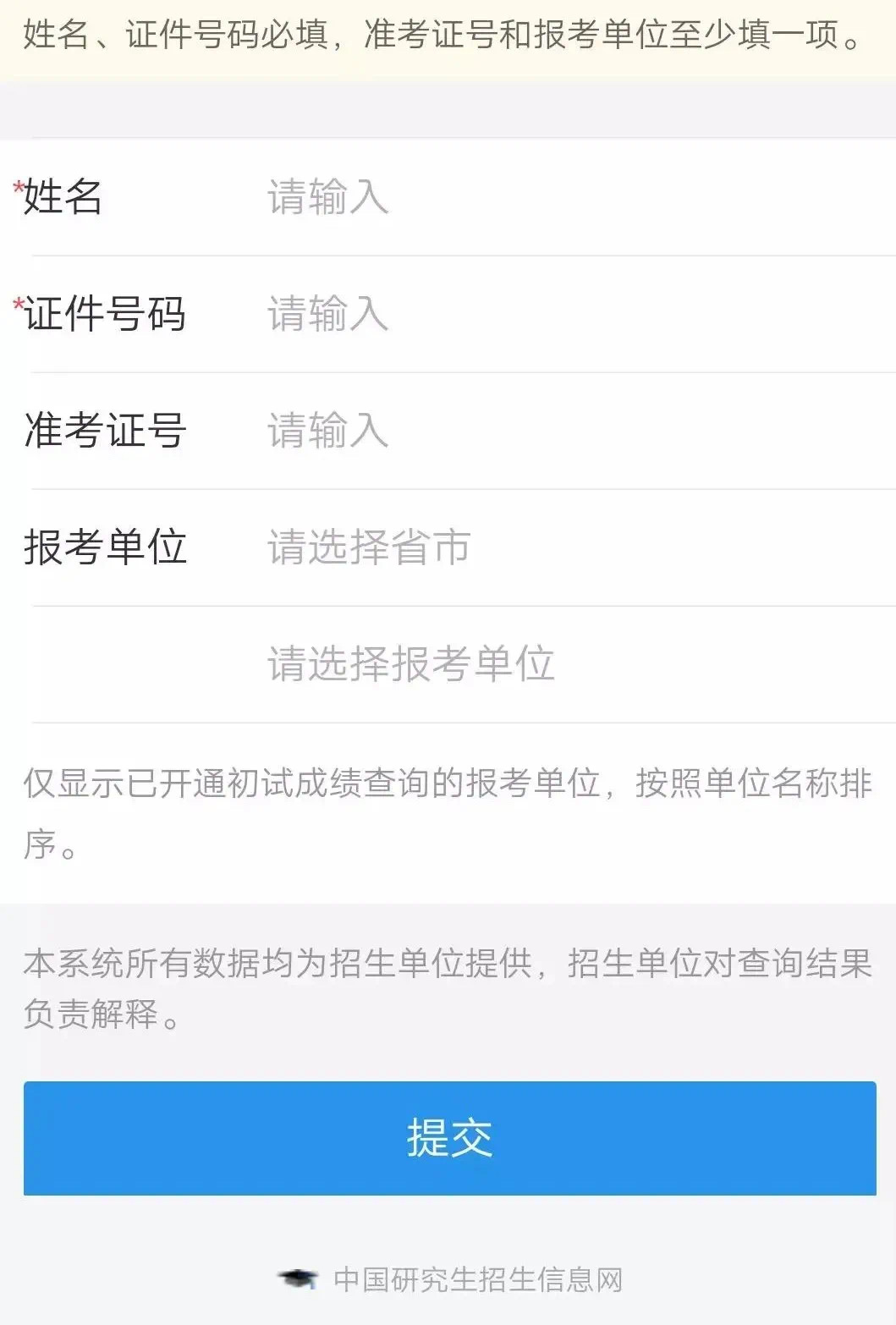Submit the form with 提交 button
This screenshot has width=896, height=1325.
tap(449, 1137)
